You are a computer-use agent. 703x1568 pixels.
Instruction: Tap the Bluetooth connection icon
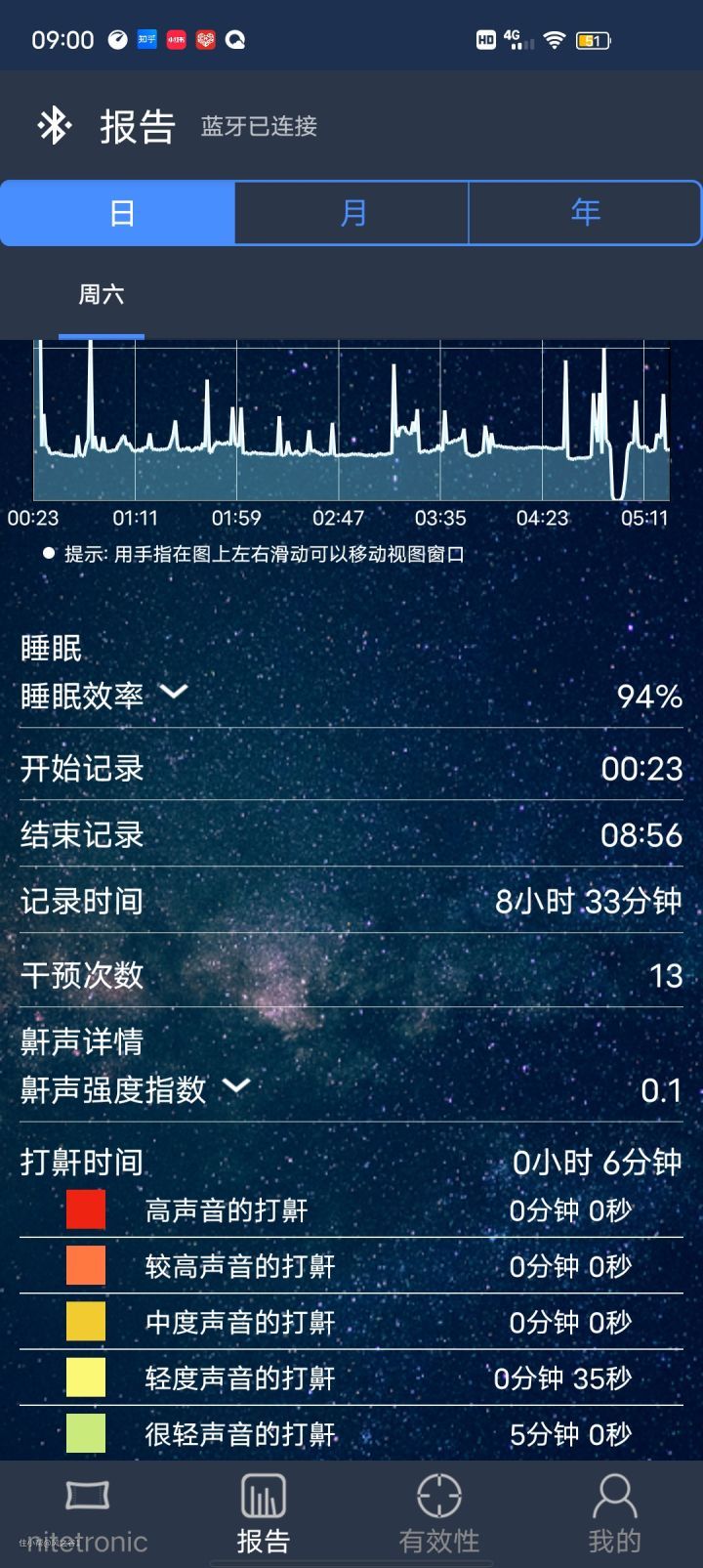[54, 126]
